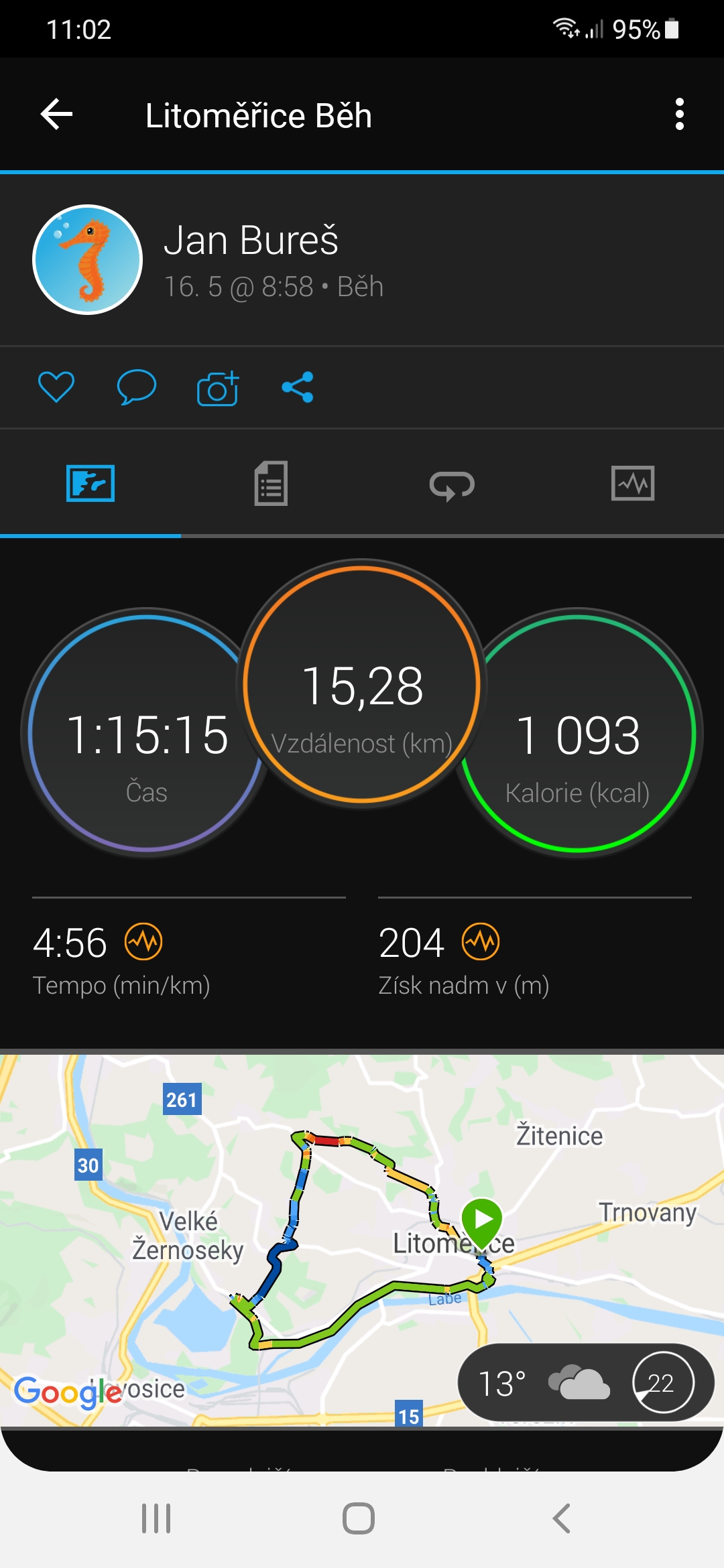
Task: Open the 13° weather details
Action: 585,1382
